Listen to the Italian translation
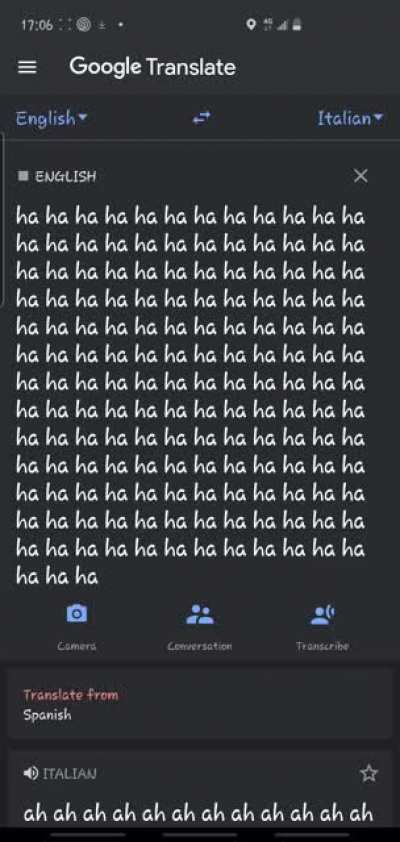 [x=31, y=773]
